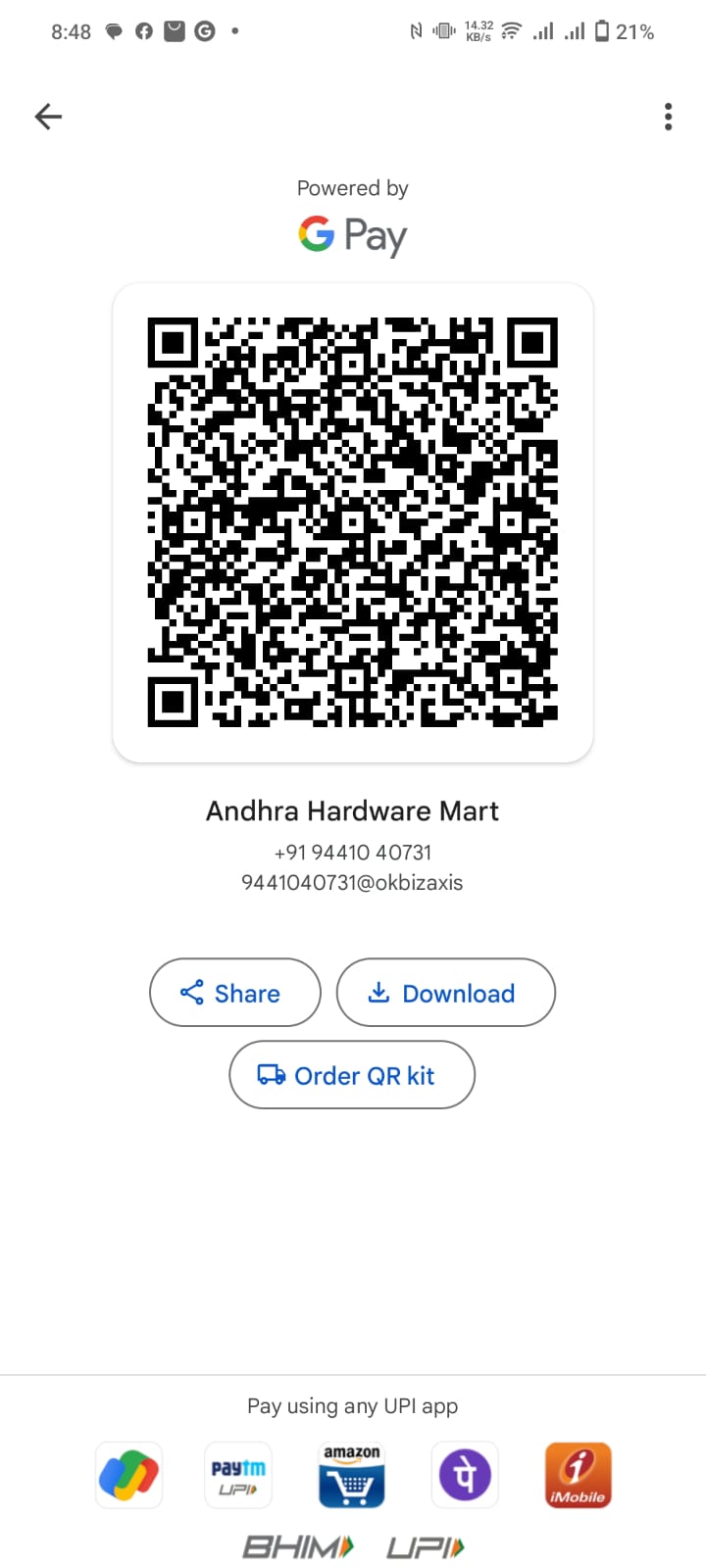Open the three-dot overflow menu
This screenshot has width=706, height=1568.
click(668, 117)
